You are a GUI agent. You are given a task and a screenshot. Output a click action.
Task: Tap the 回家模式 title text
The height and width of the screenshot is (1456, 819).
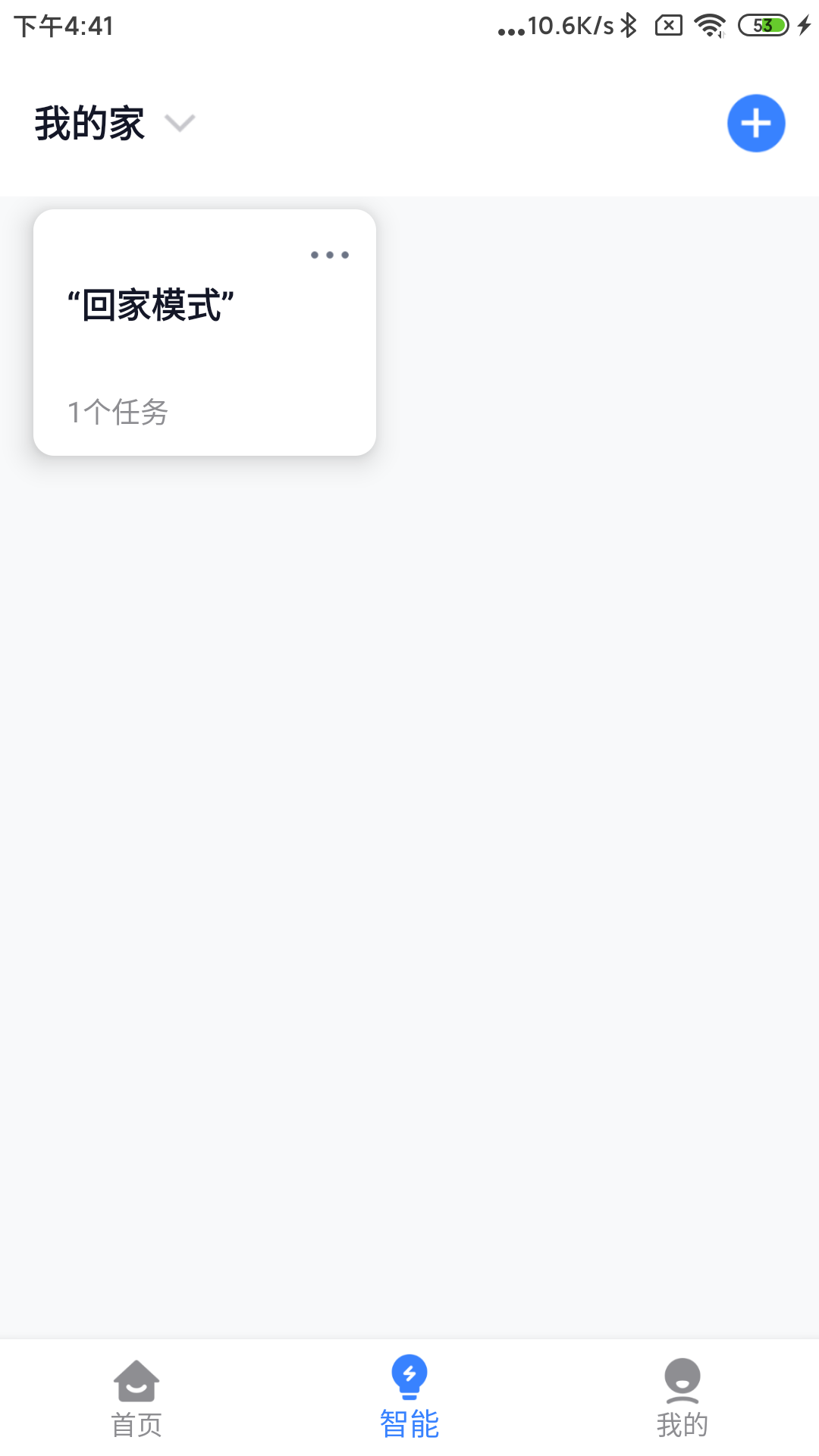(x=149, y=303)
